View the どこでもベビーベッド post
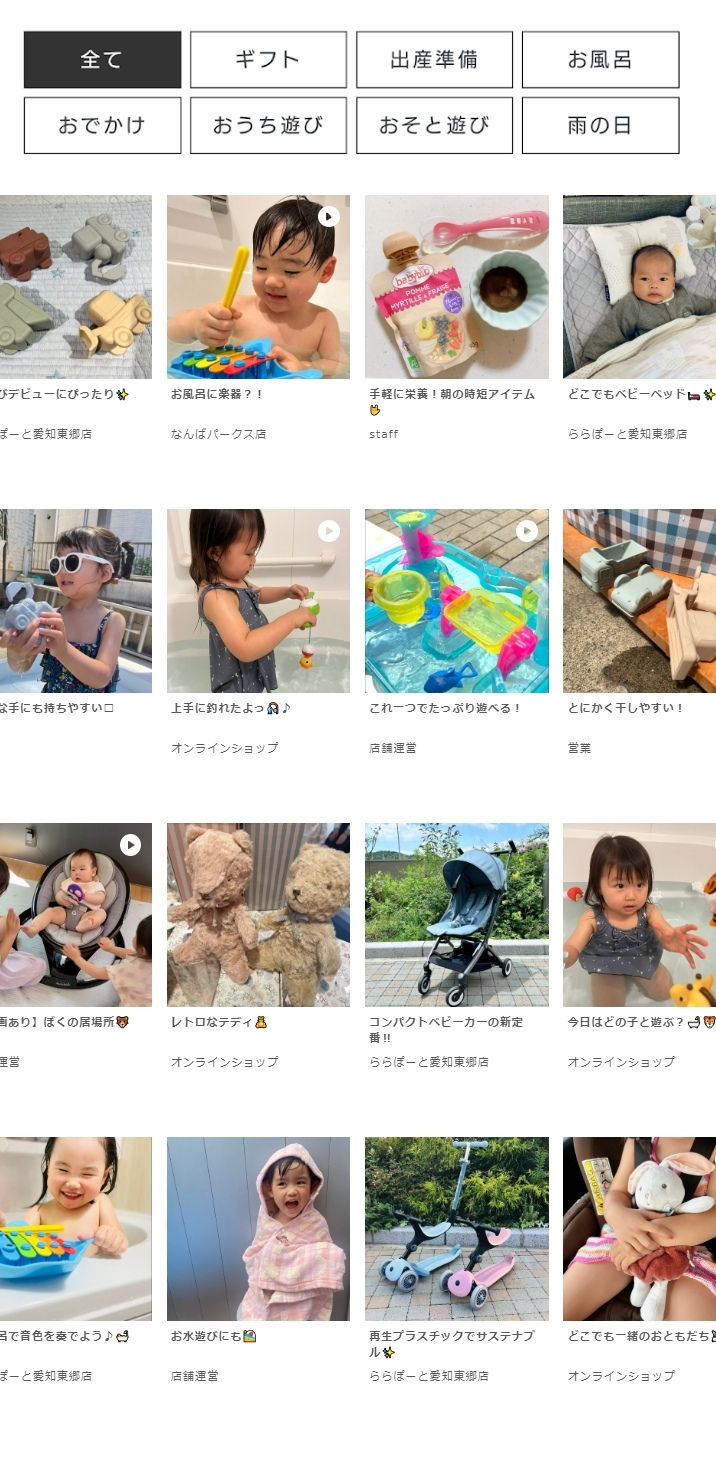This screenshot has width=716, height=1464. pyautogui.click(x=639, y=287)
